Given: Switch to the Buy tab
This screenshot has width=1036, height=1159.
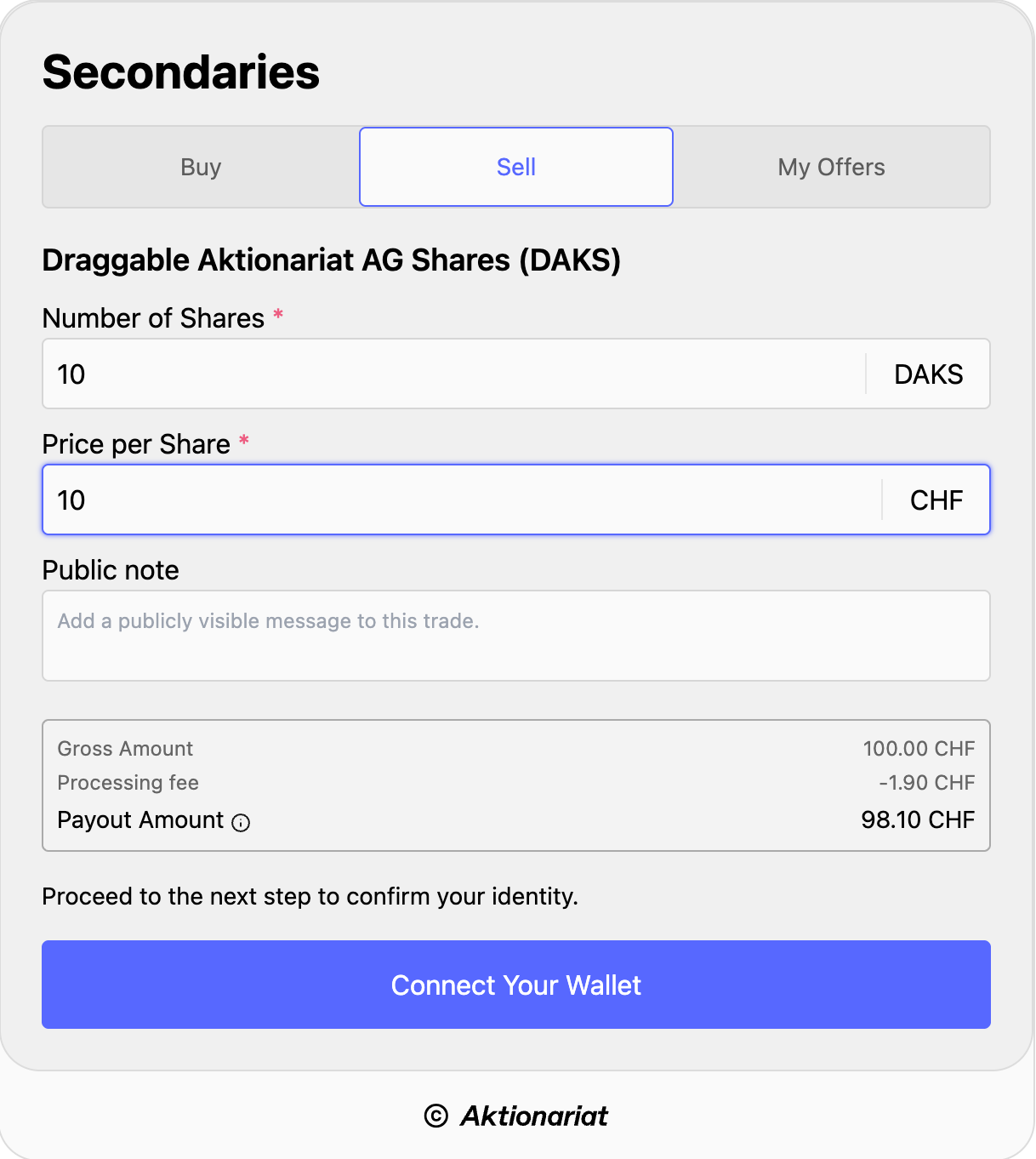Looking at the screenshot, I should pyautogui.click(x=201, y=167).
